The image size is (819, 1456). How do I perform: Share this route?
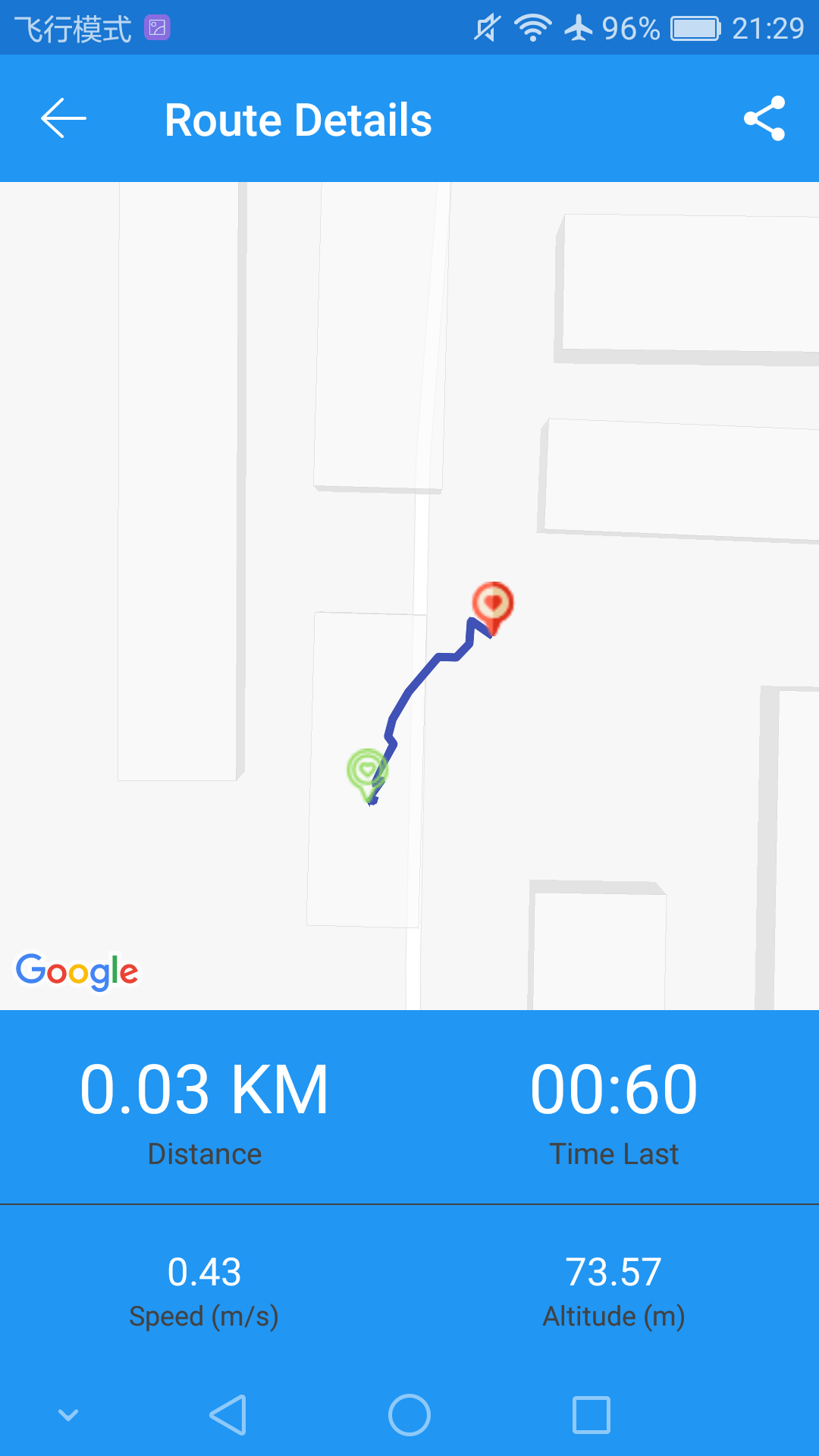click(x=764, y=119)
